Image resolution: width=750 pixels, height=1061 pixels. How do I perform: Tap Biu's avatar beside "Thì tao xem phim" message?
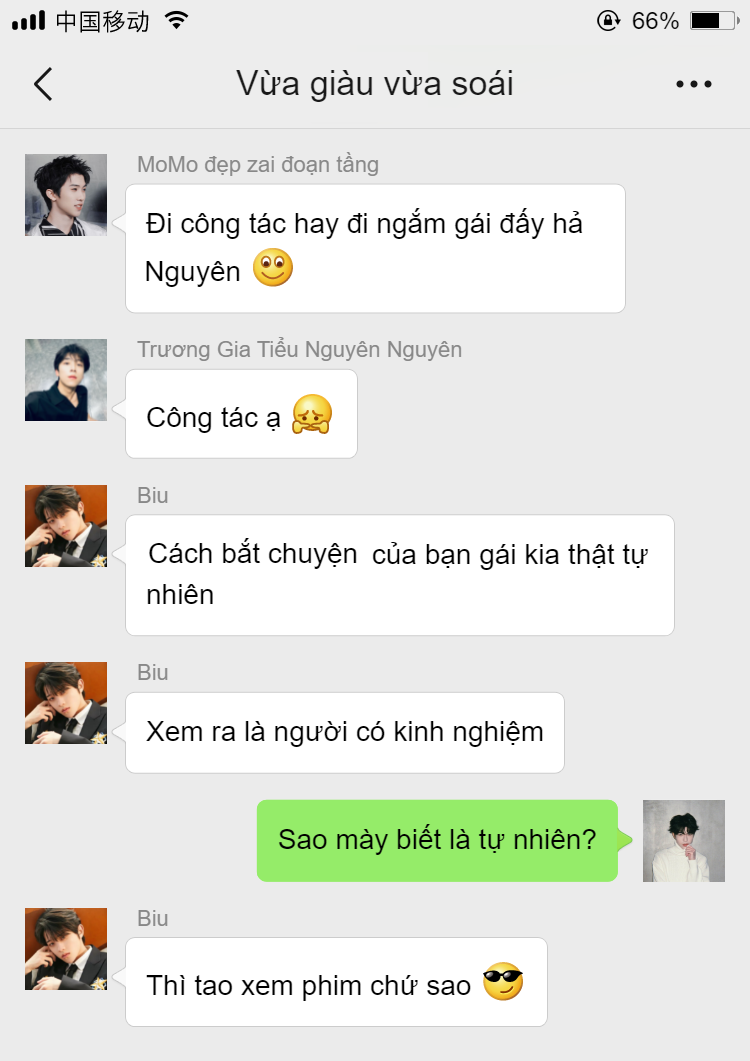point(66,949)
